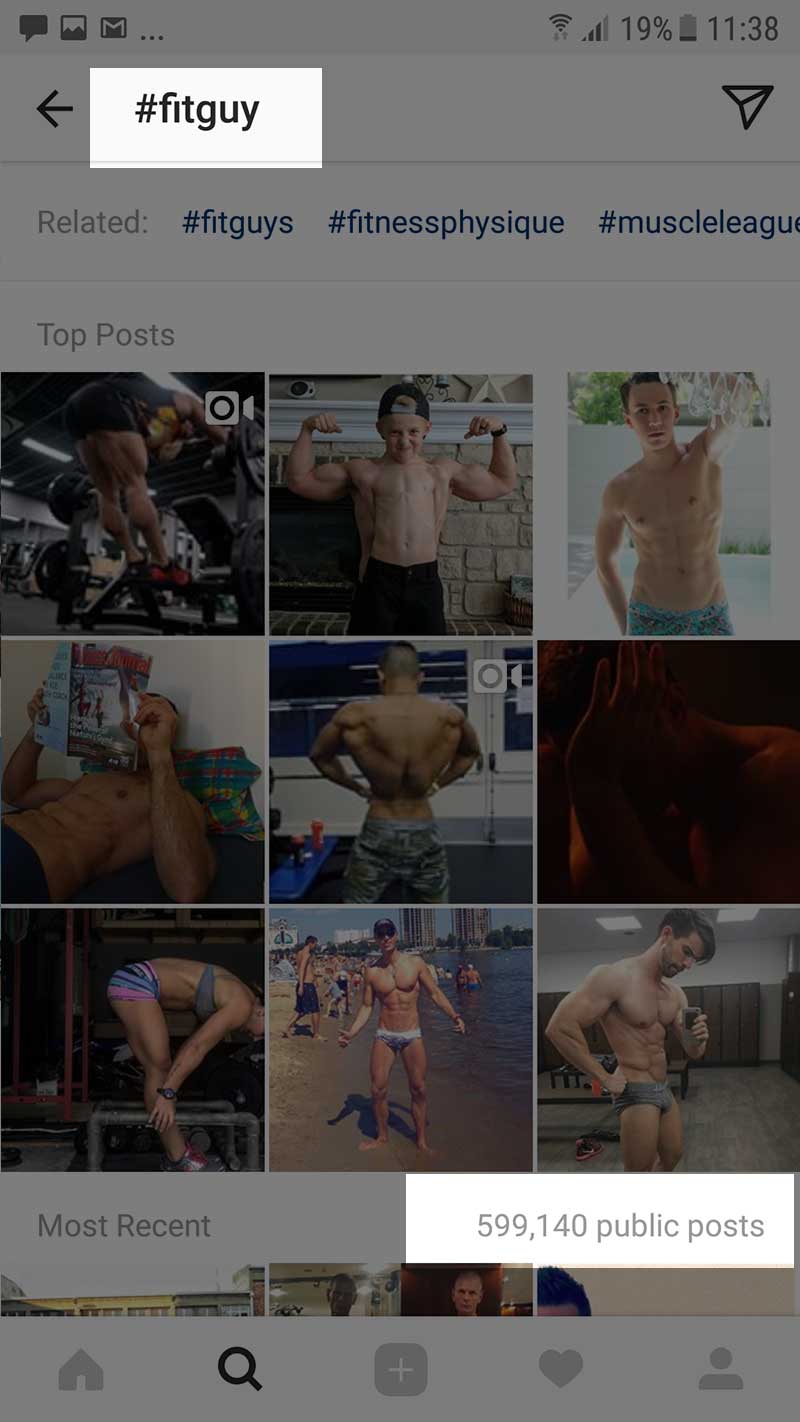Switch to the Profile tab
800x1422 pixels.
click(719, 1369)
